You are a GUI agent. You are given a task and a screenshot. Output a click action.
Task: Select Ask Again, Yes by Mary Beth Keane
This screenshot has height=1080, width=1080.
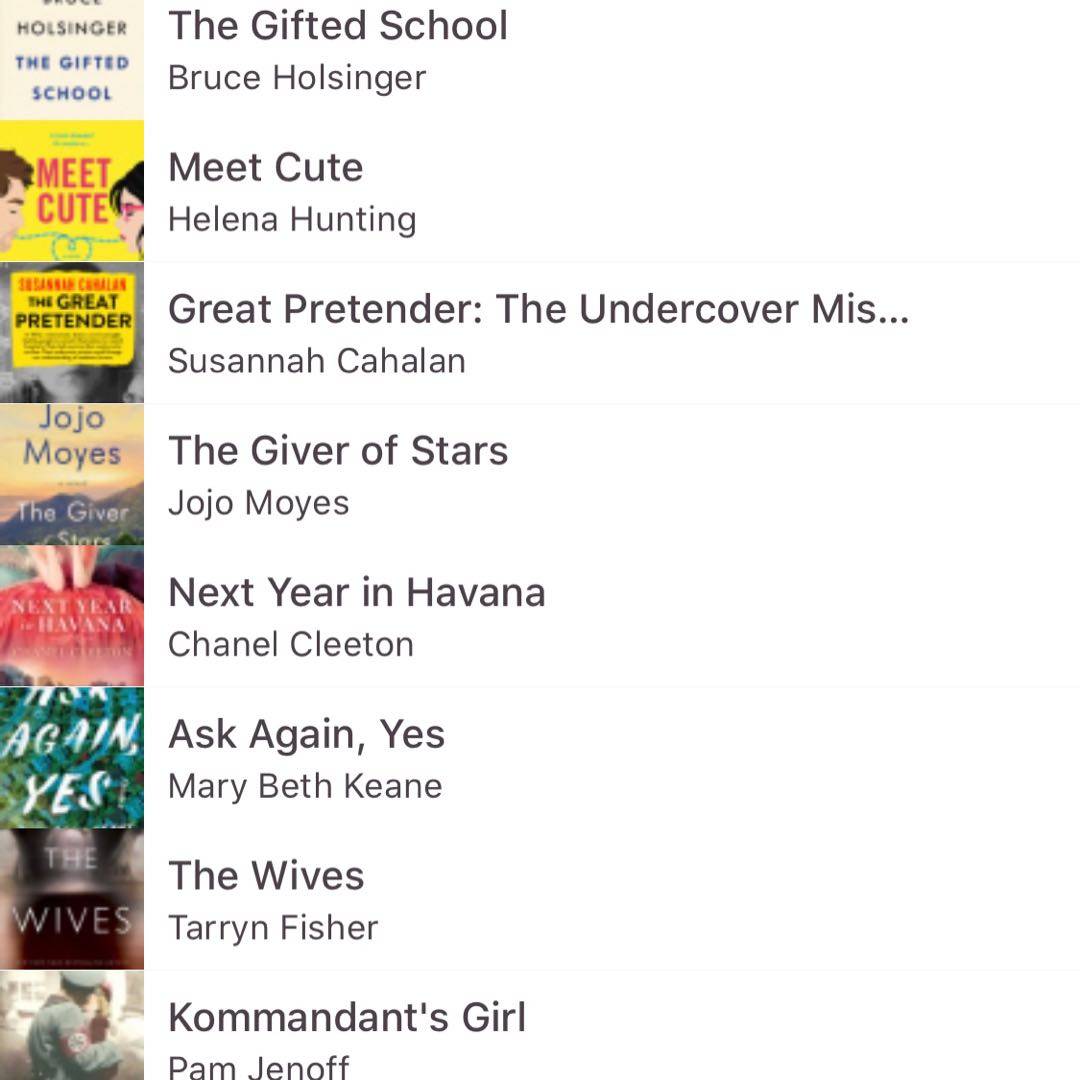point(306,758)
